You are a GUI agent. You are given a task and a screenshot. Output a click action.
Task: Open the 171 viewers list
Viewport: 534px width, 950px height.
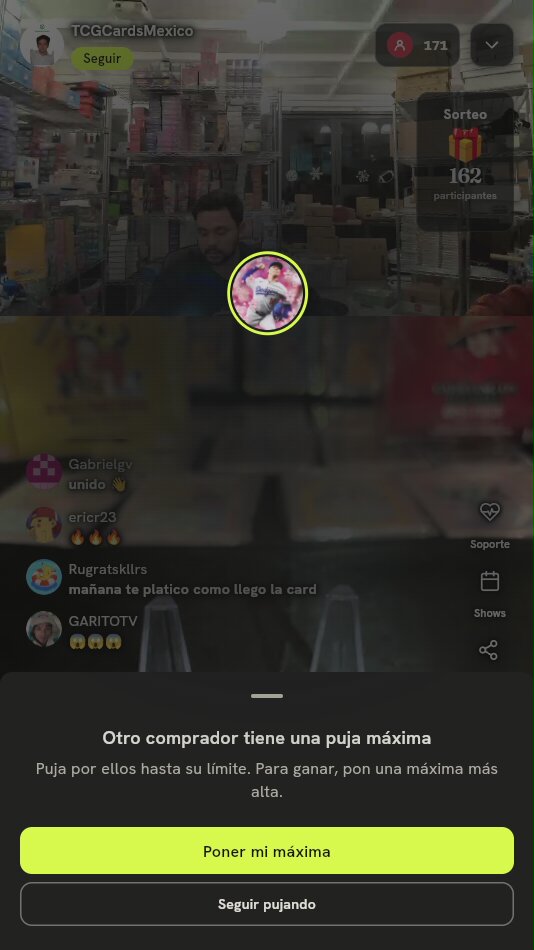point(417,45)
